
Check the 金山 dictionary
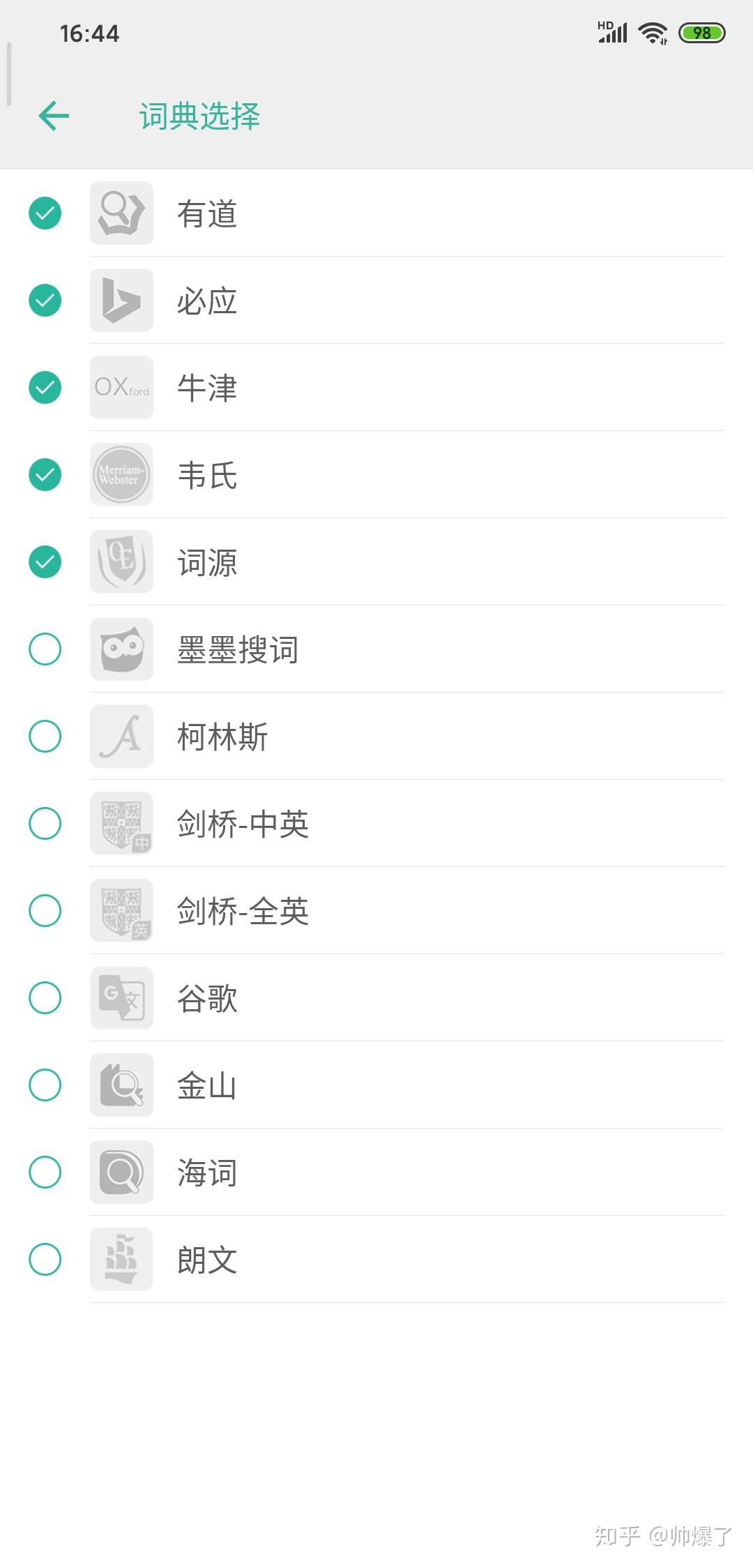[x=45, y=1085]
